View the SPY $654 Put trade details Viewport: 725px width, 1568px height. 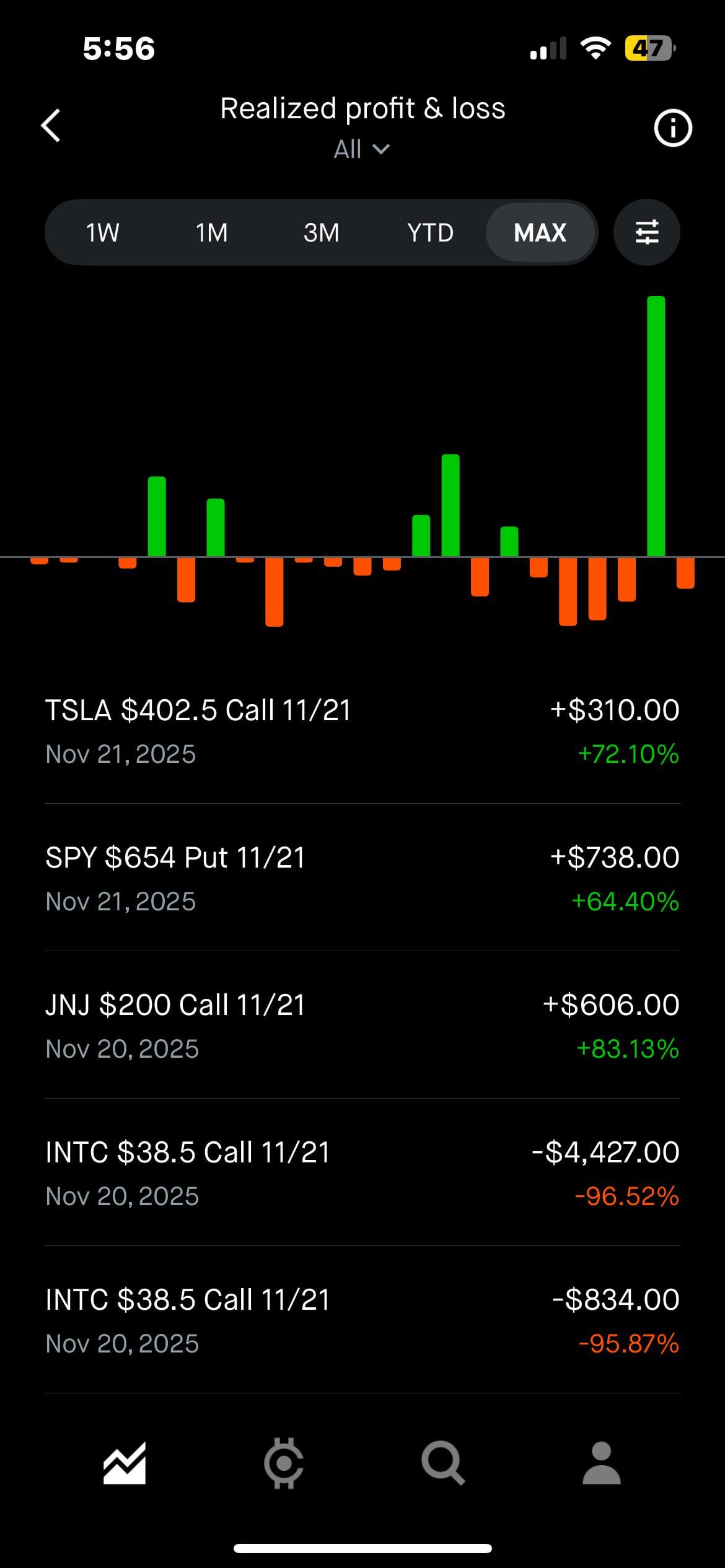pyautogui.click(x=362, y=878)
